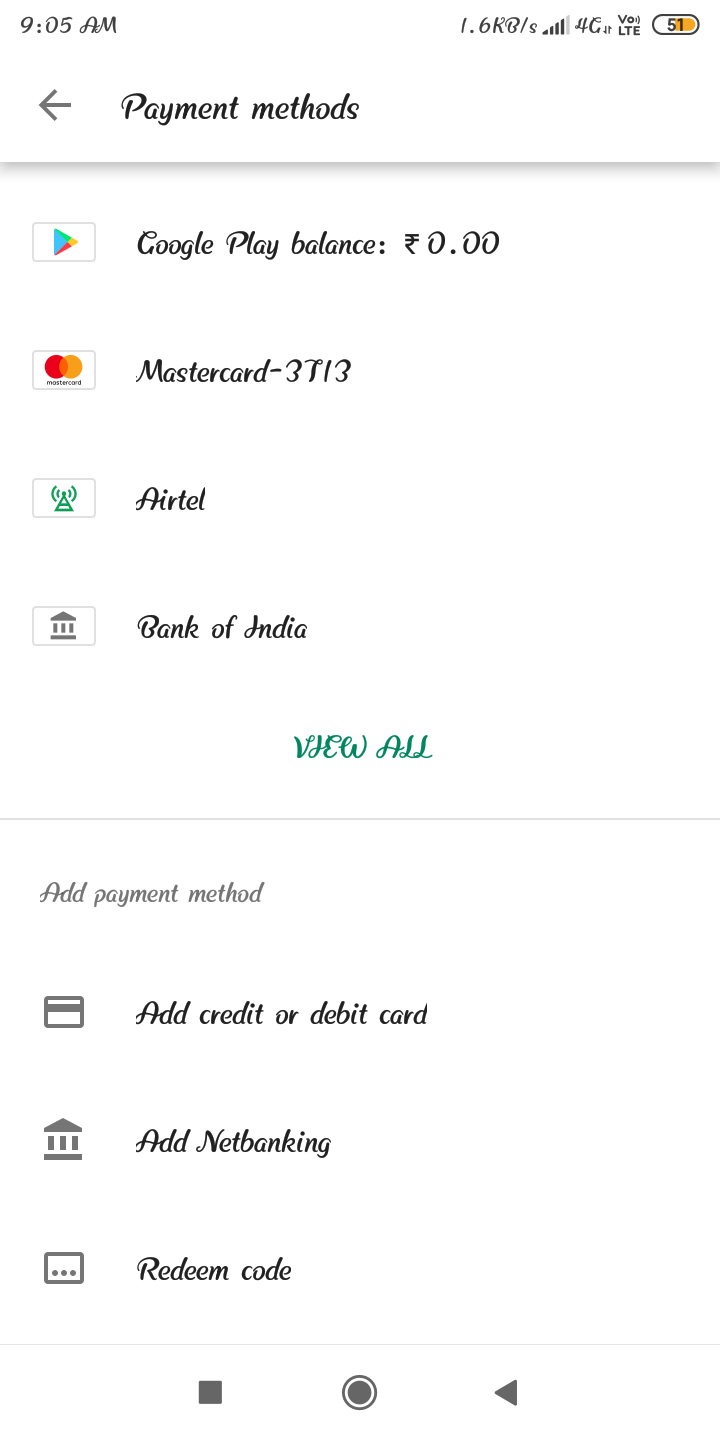Screen dimensions: 720x1440
Task: Select the Mastercard-3713 payment method
Action: pos(243,371)
